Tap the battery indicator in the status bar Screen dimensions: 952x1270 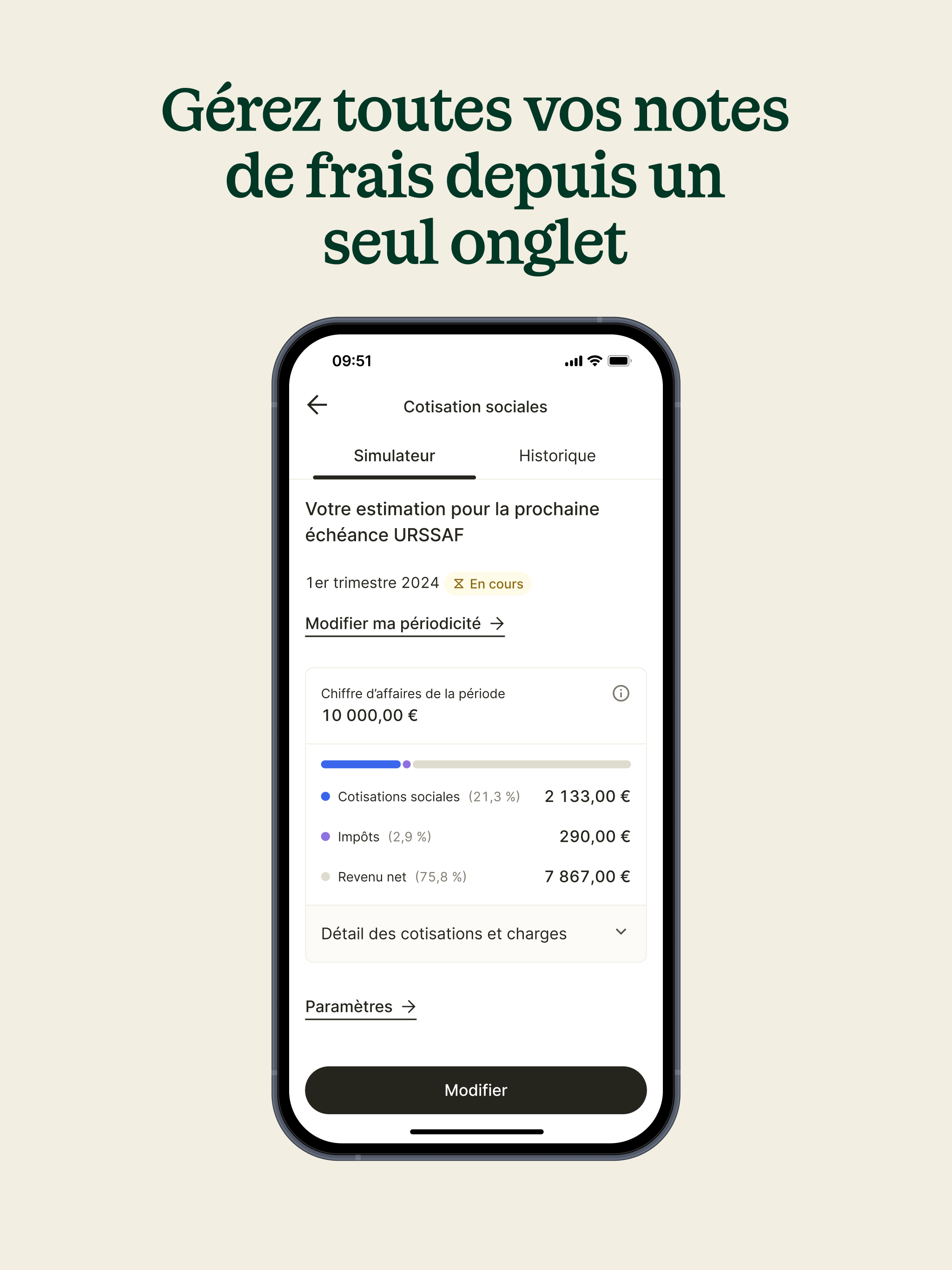(620, 360)
